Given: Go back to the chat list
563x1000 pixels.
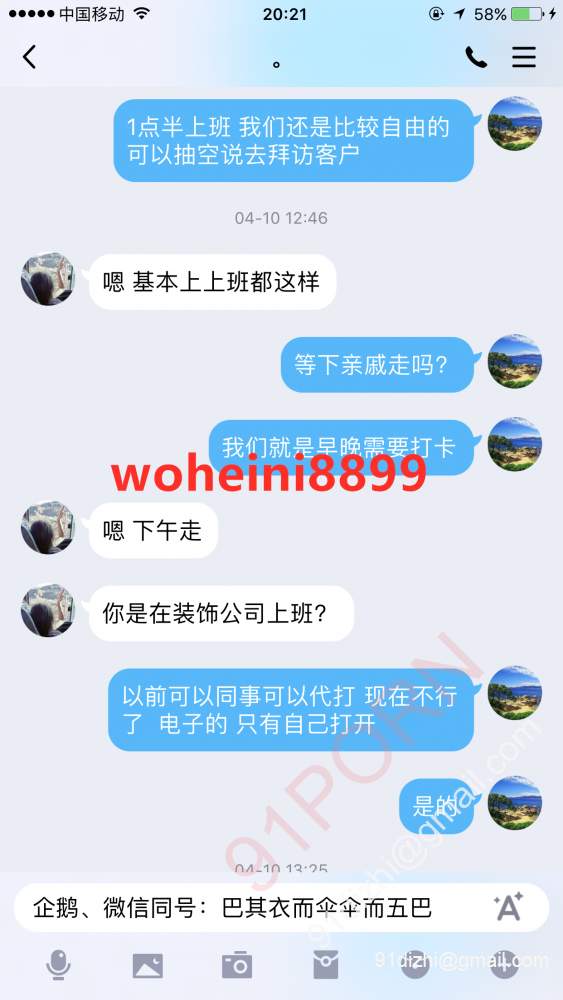Looking at the screenshot, I should coord(29,57).
